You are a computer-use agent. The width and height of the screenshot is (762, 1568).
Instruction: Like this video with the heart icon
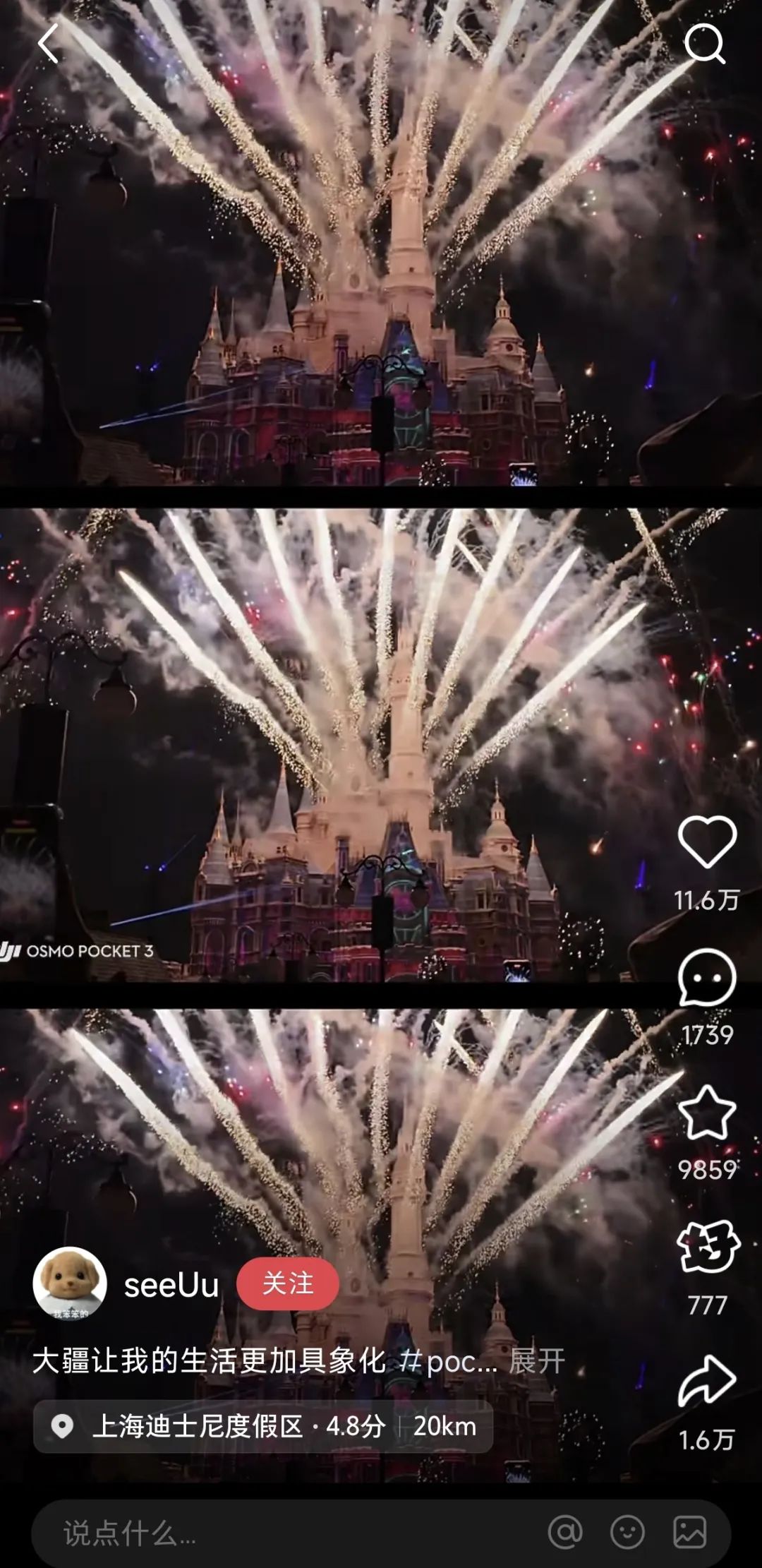(x=706, y=842)
